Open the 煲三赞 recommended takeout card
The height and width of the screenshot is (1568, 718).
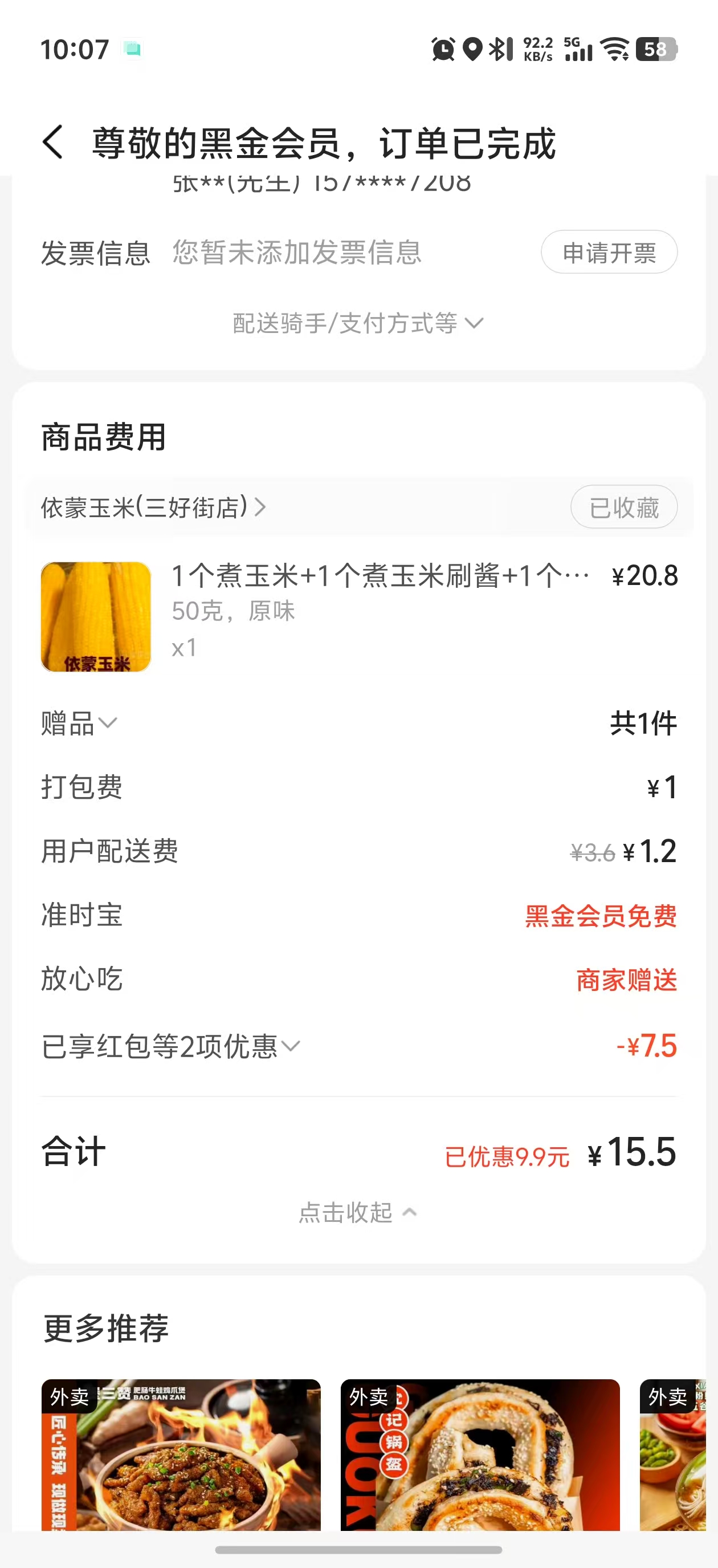pos(181,1455)
